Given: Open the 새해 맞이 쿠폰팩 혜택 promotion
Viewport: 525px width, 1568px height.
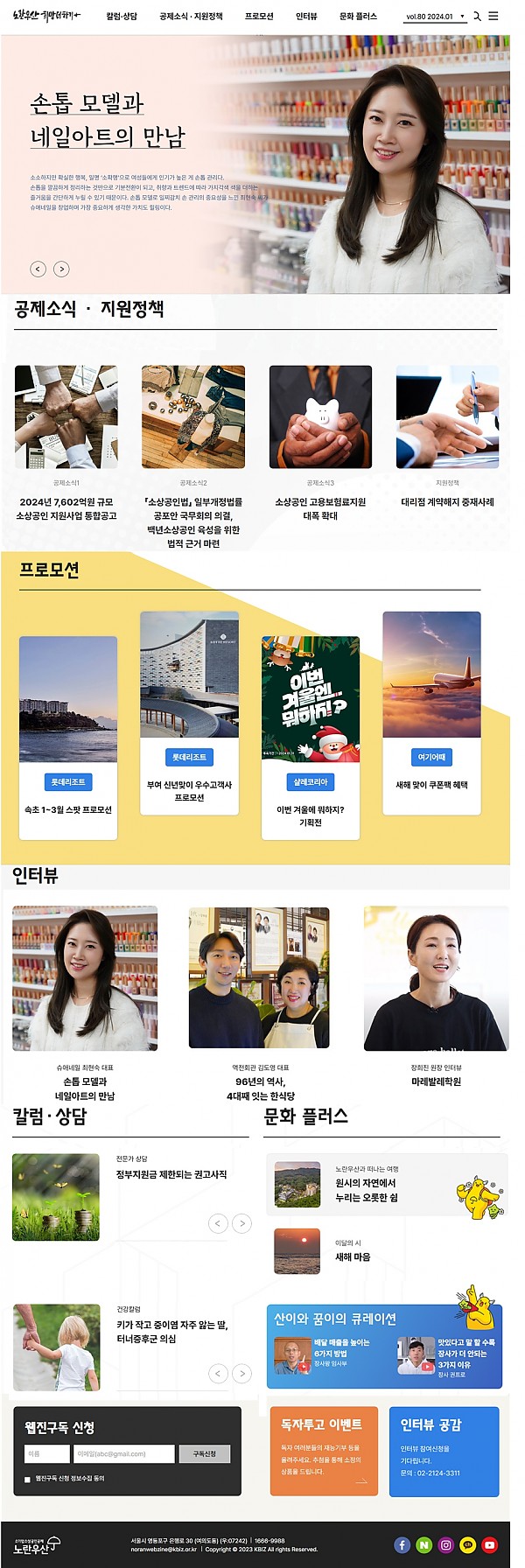Looking at the screenshot, I should coord(431,785).
